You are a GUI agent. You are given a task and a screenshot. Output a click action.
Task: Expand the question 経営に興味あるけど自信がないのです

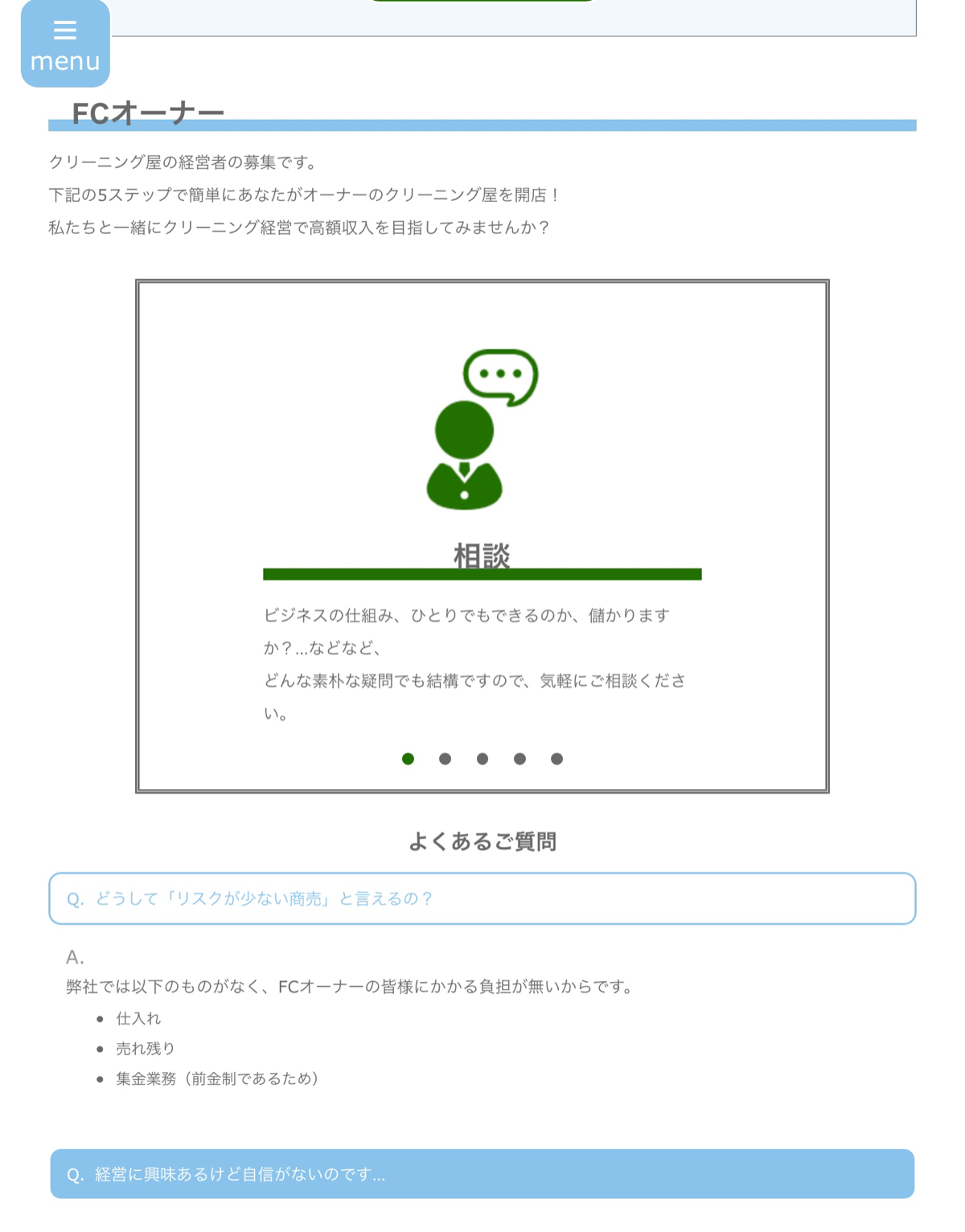click(482, 1174)
